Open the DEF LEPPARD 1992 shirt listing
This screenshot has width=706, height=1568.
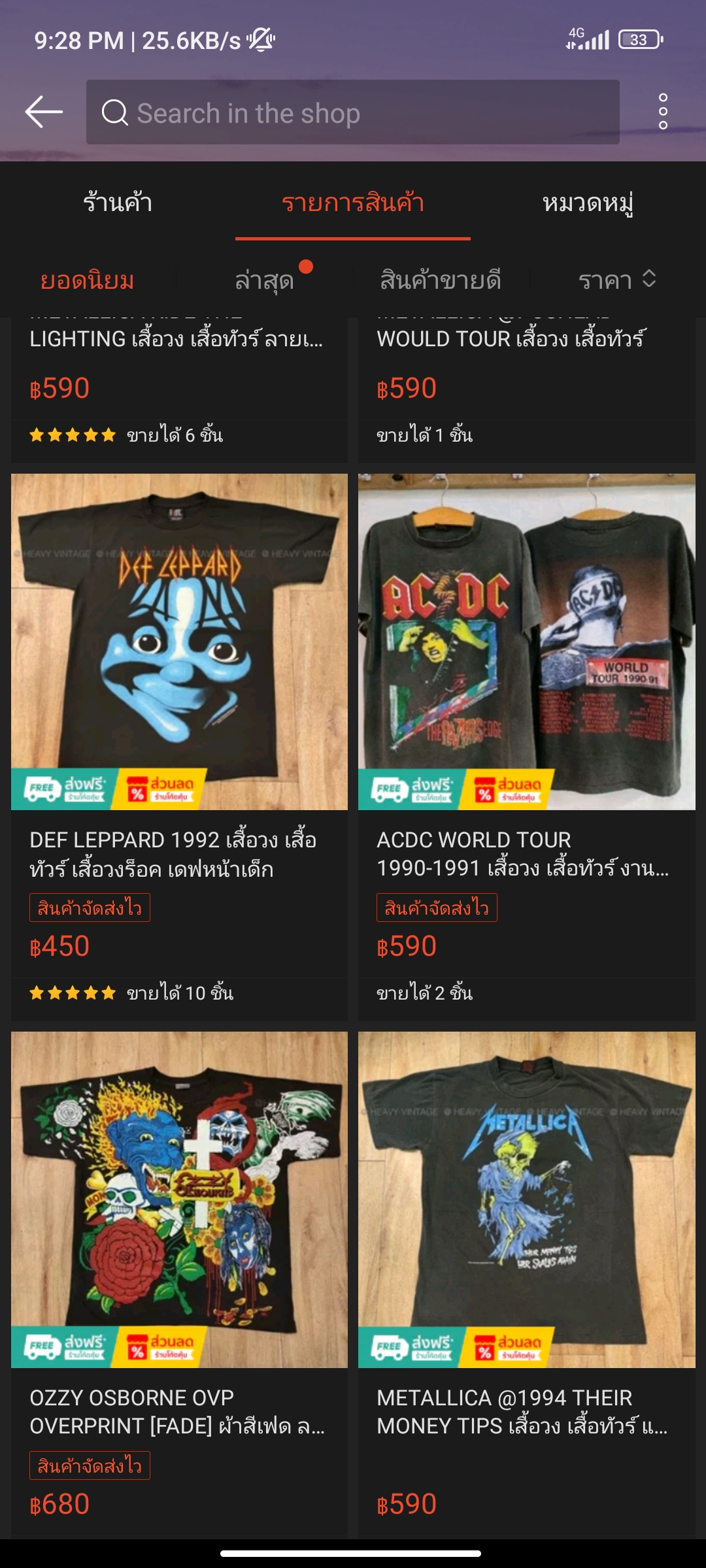tap(179, 747)
